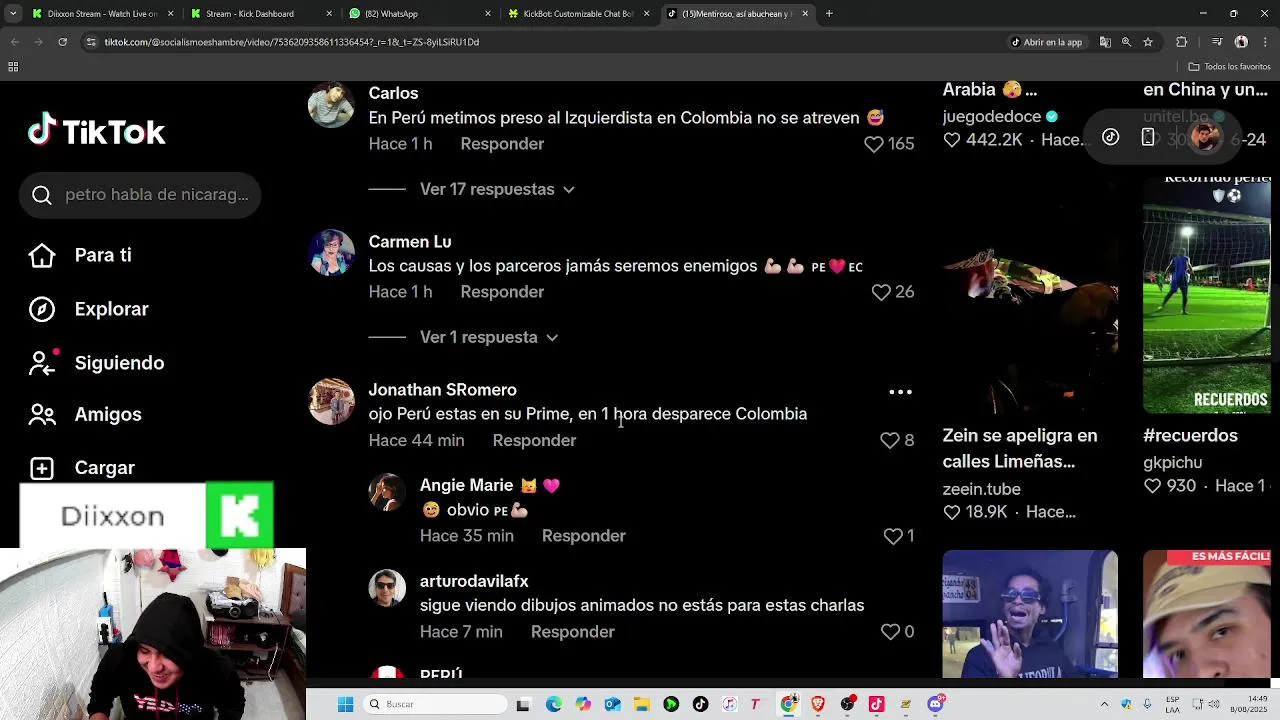Reply to arturodavilafx's comment
1280x720 pixels.
point(572,632)
